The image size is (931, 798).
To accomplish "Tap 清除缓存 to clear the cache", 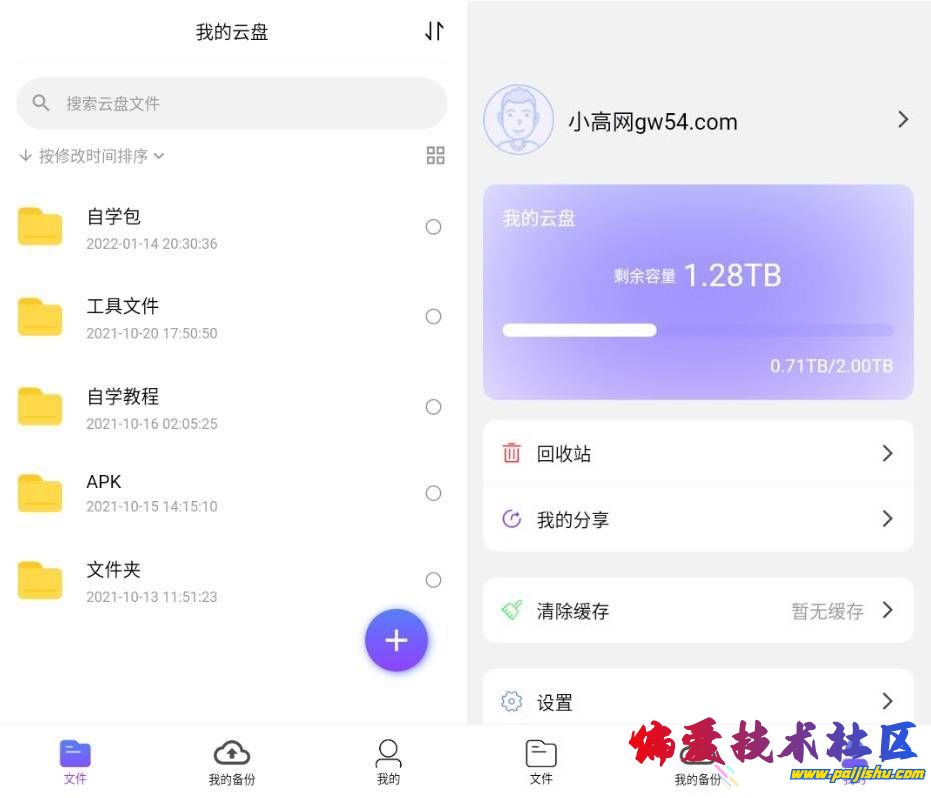I will 697,610.
